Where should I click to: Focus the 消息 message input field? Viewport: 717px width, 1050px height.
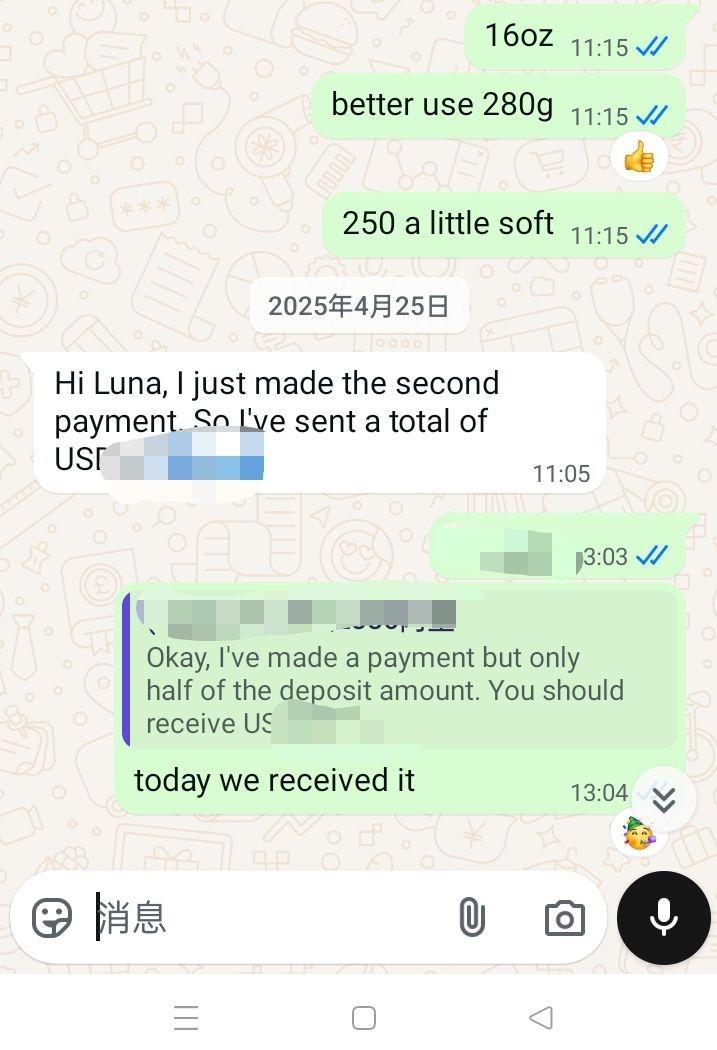[270, 917]
